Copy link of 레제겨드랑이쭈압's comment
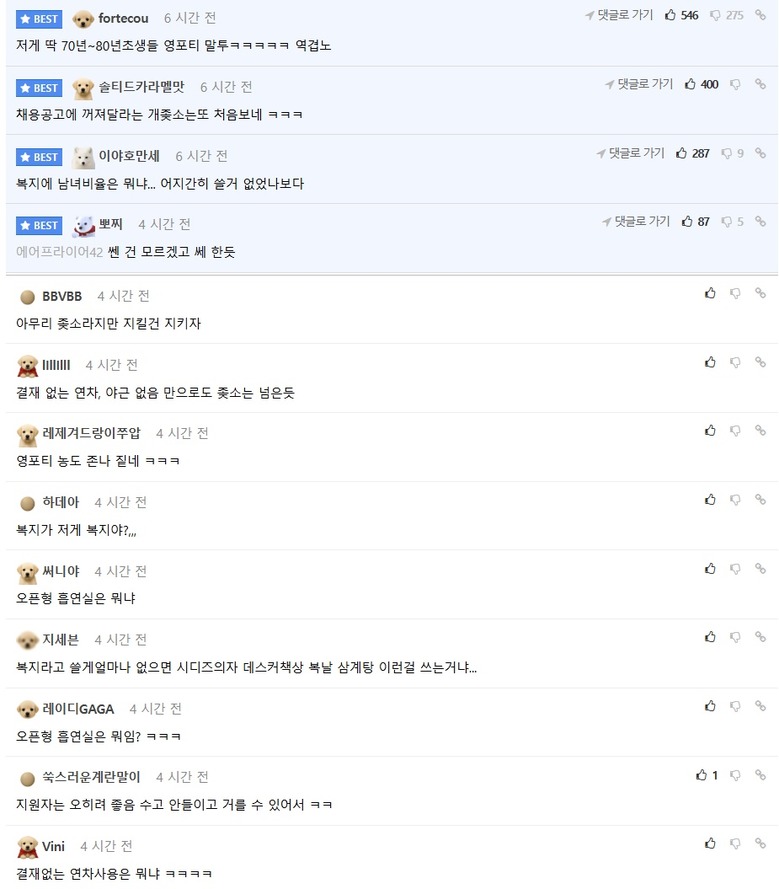Viewport: 779px width, 889px height. pos(760,430)
